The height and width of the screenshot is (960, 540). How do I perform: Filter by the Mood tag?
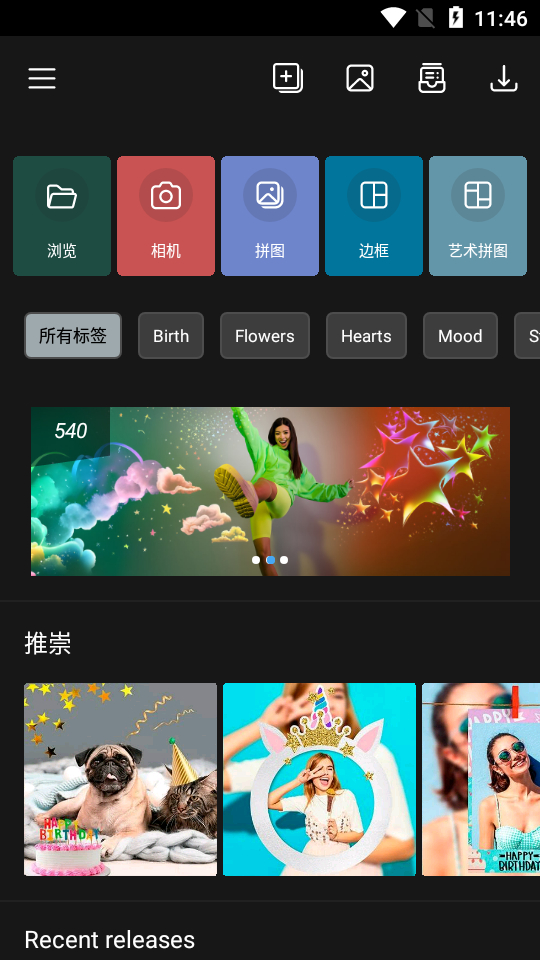pyautogui.click(x=460, y=336)
